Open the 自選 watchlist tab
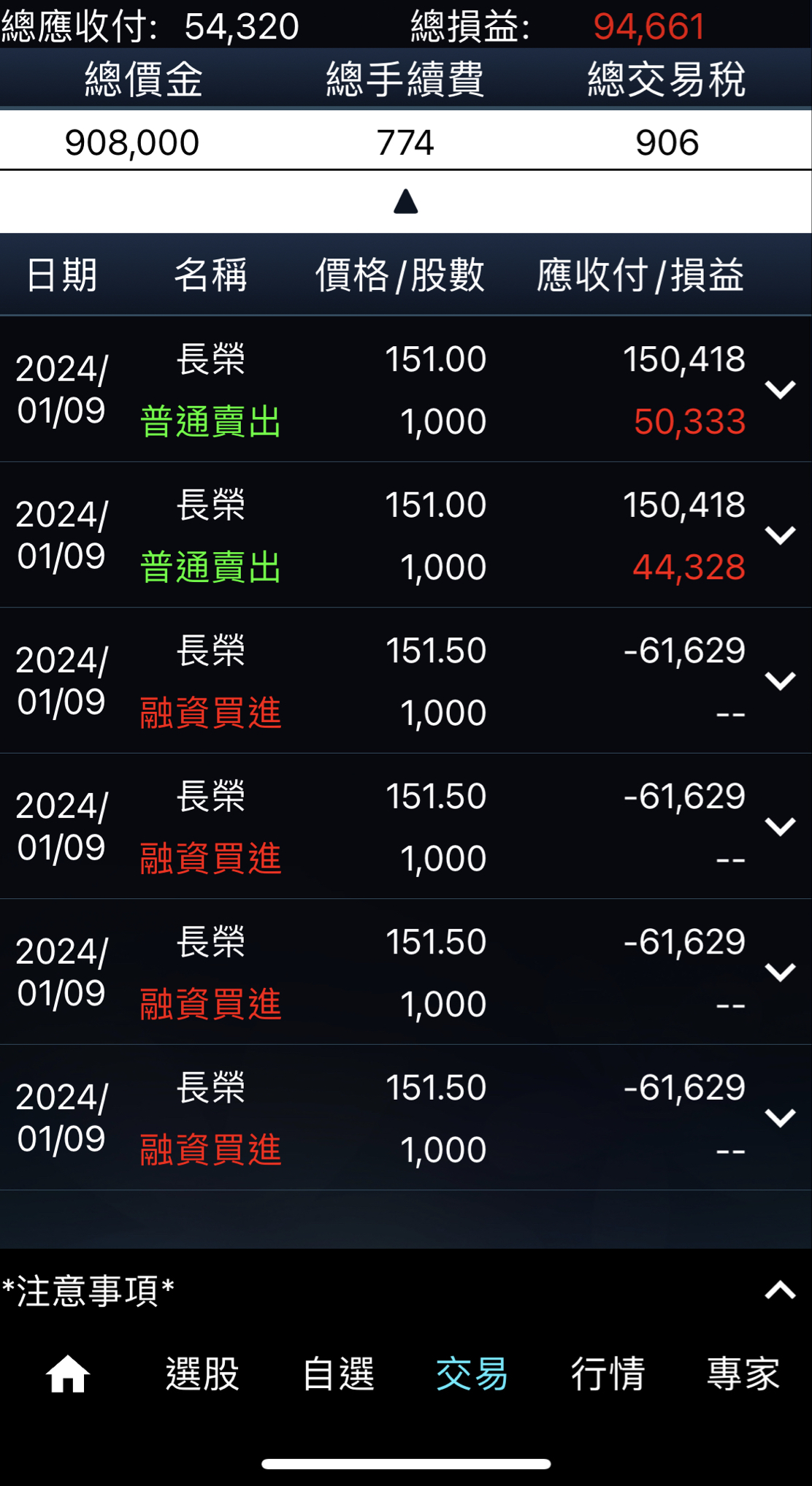The width and height of the screenshot is (812, 1486). 338,1374
